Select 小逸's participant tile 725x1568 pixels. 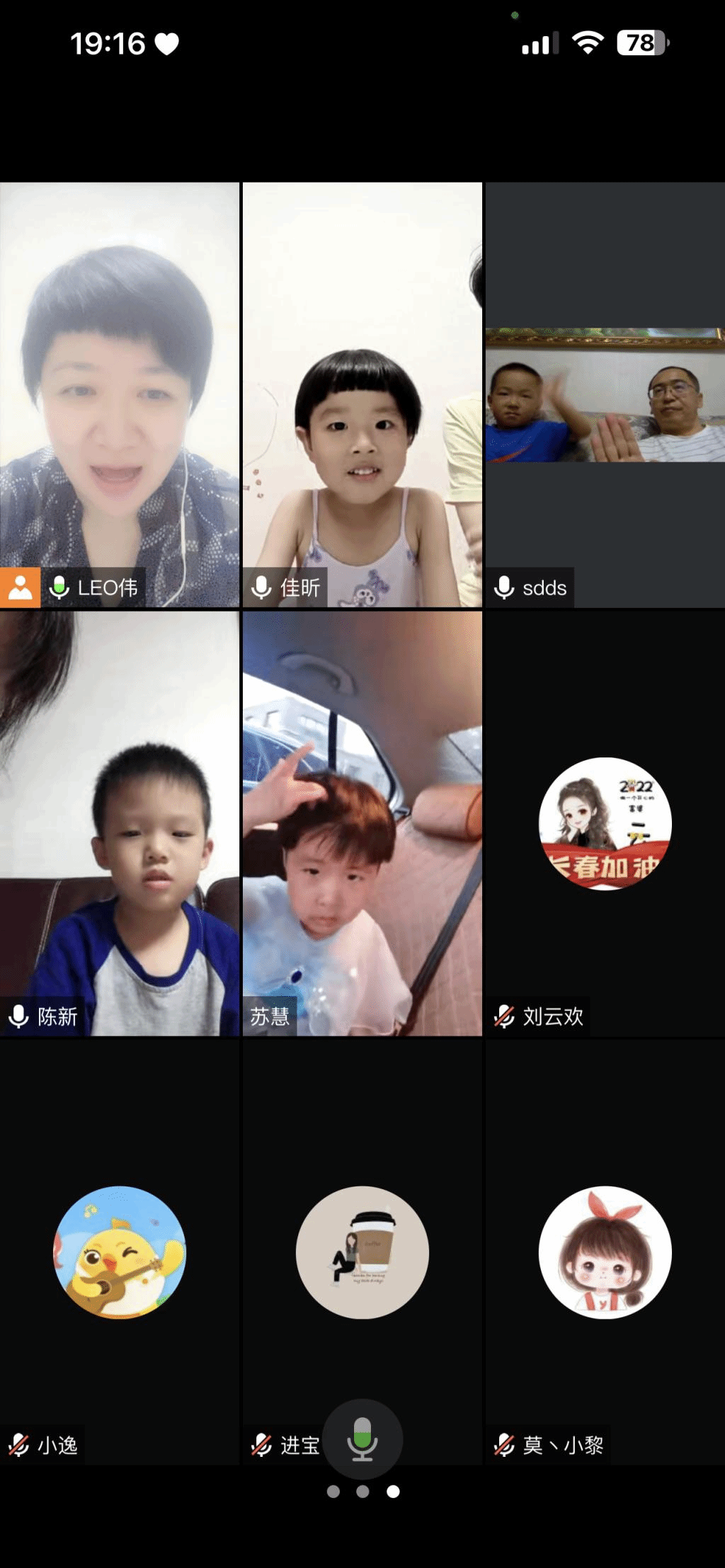click(x=120, y=1252)
